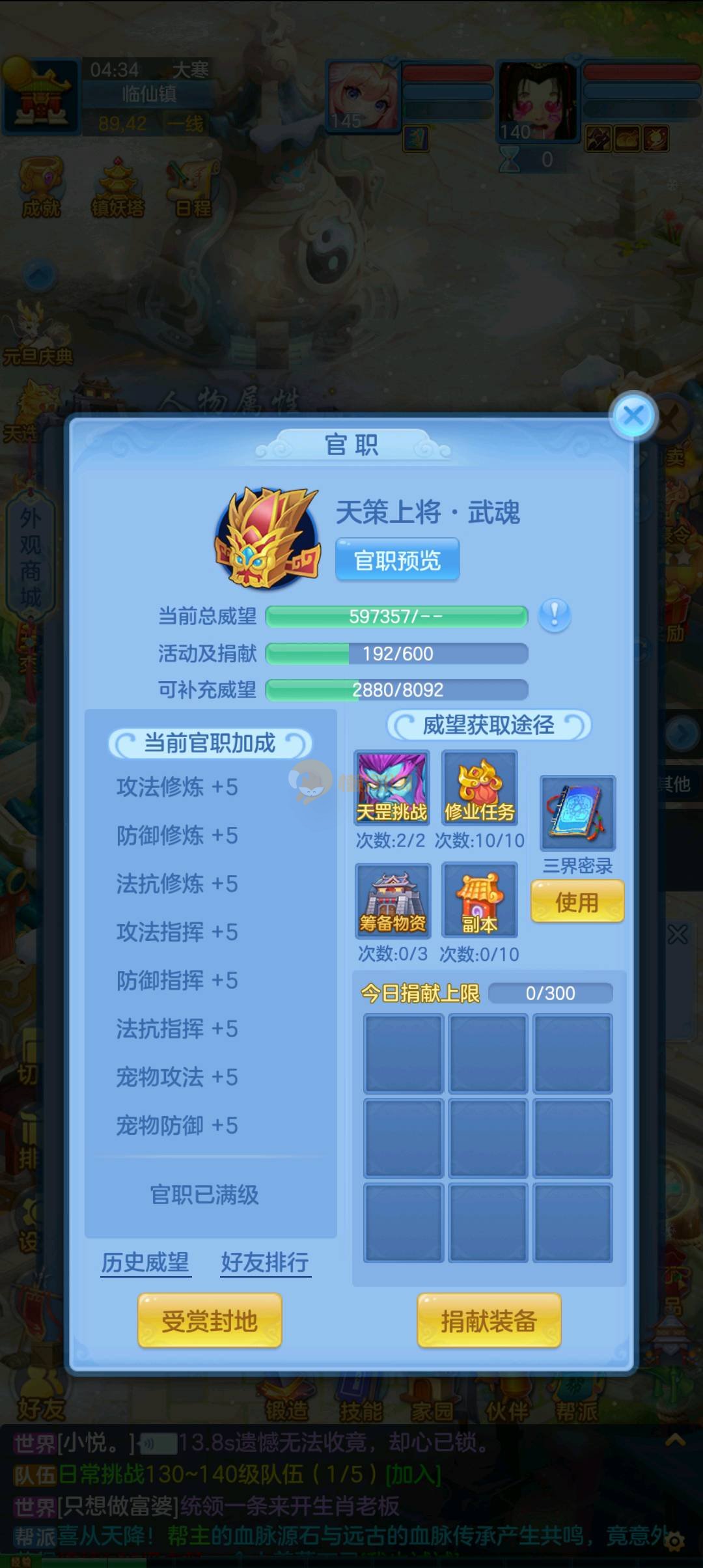Use the 三界密录 item

(x=577, y=902)
